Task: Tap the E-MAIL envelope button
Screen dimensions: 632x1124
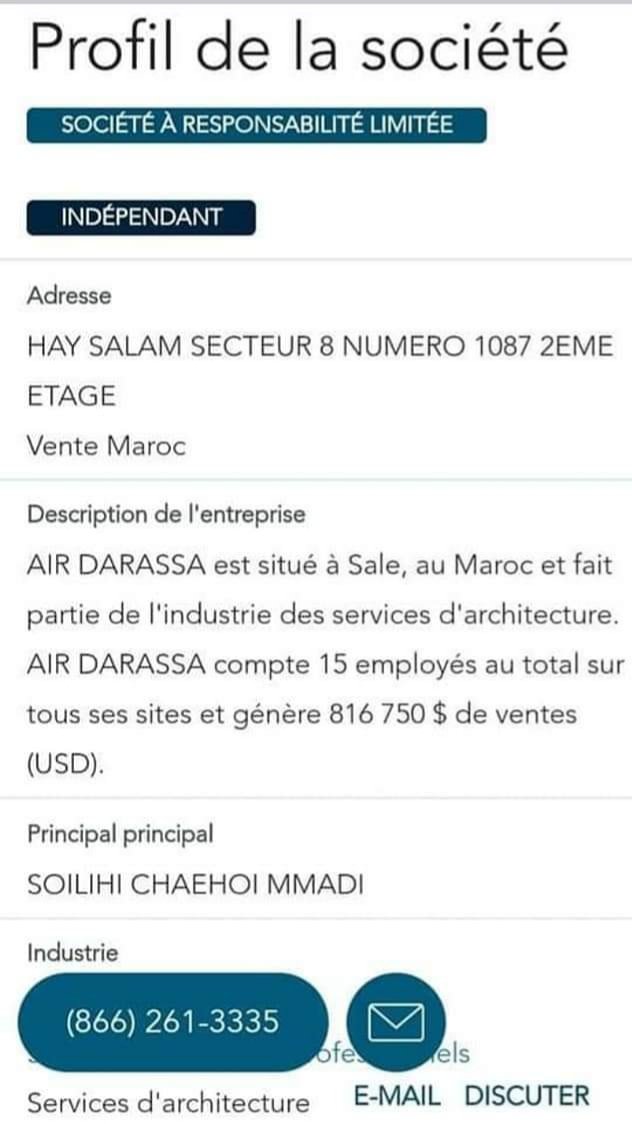Action: coord(396,1022)
